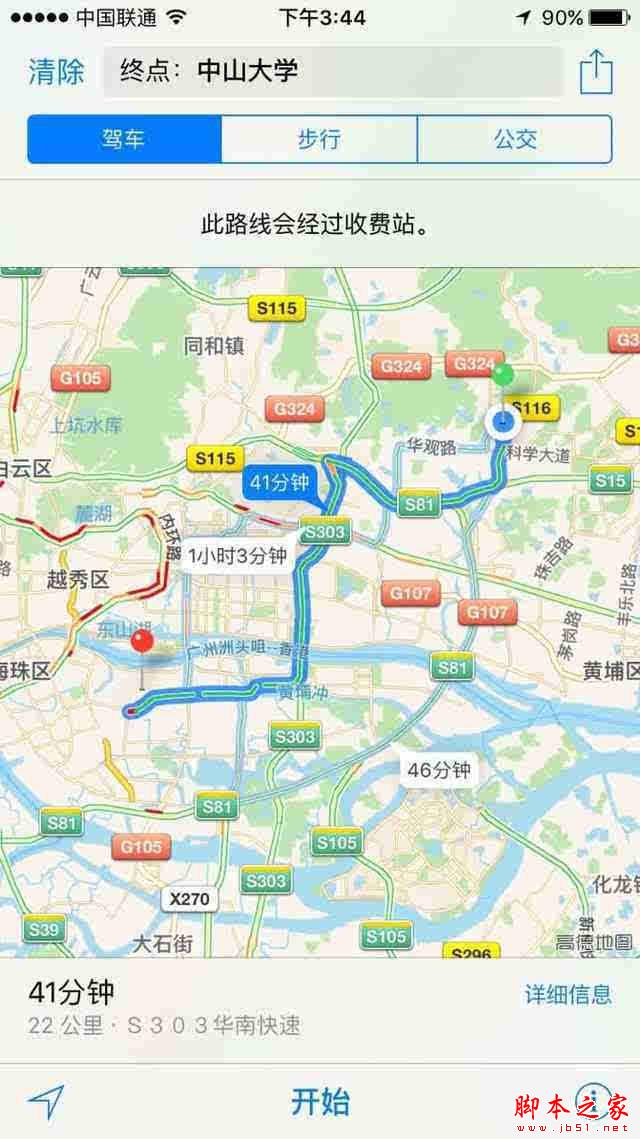Open the map info button

pos(594,1099)
